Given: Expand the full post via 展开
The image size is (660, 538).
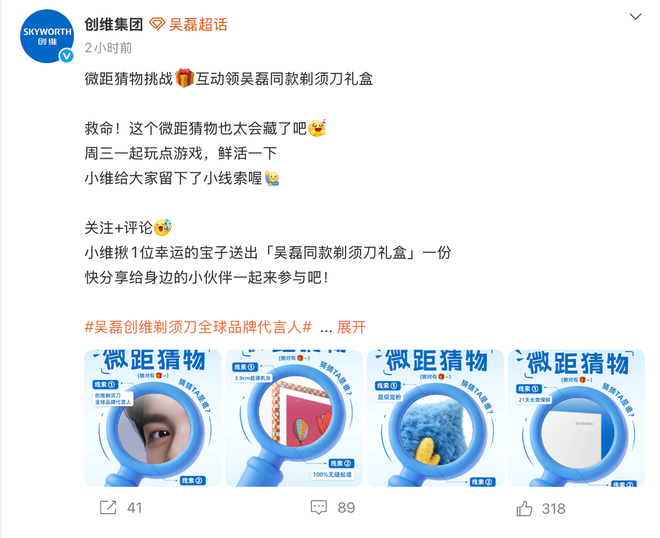Looking at the screenshot, I should (351, 327).
